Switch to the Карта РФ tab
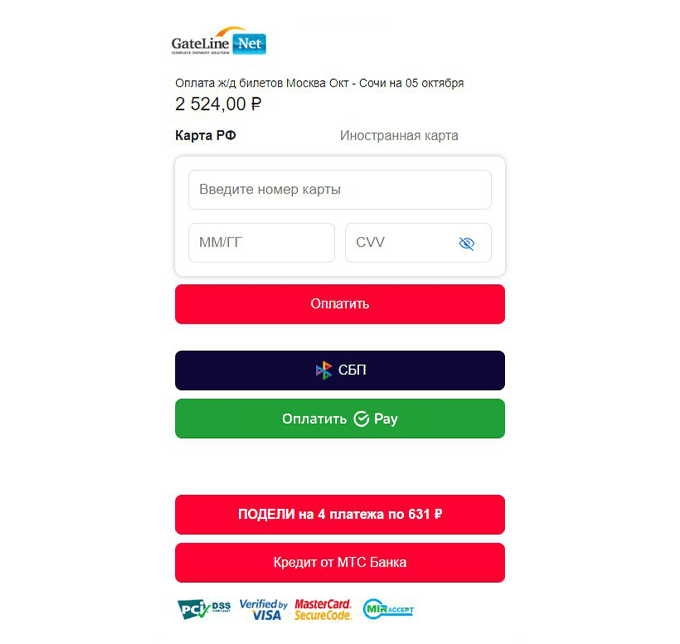The height and width of the screenshot is (644, 680). click(x=205, y=136)
